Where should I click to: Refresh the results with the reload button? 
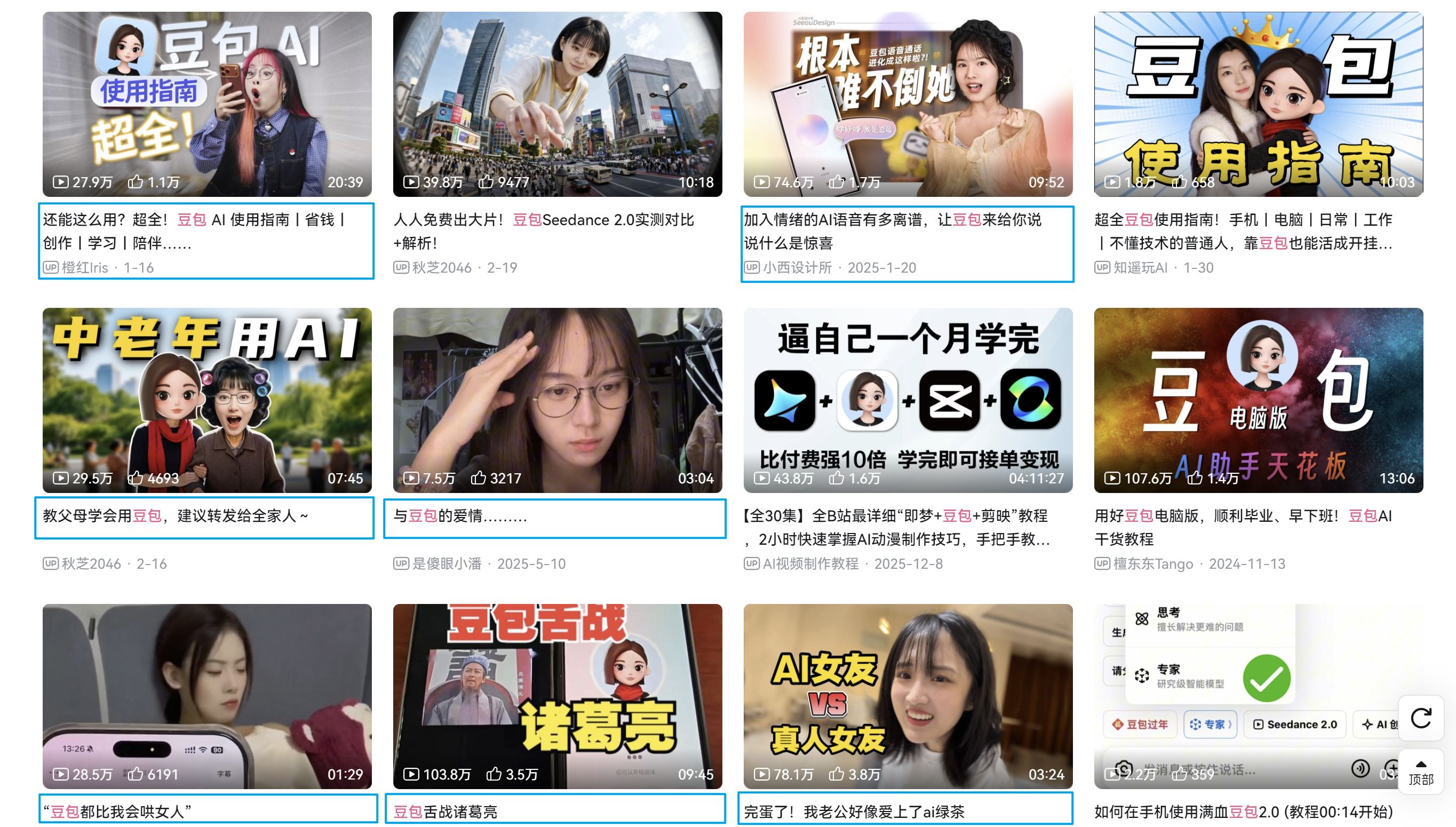click(x=1420, y=719)
